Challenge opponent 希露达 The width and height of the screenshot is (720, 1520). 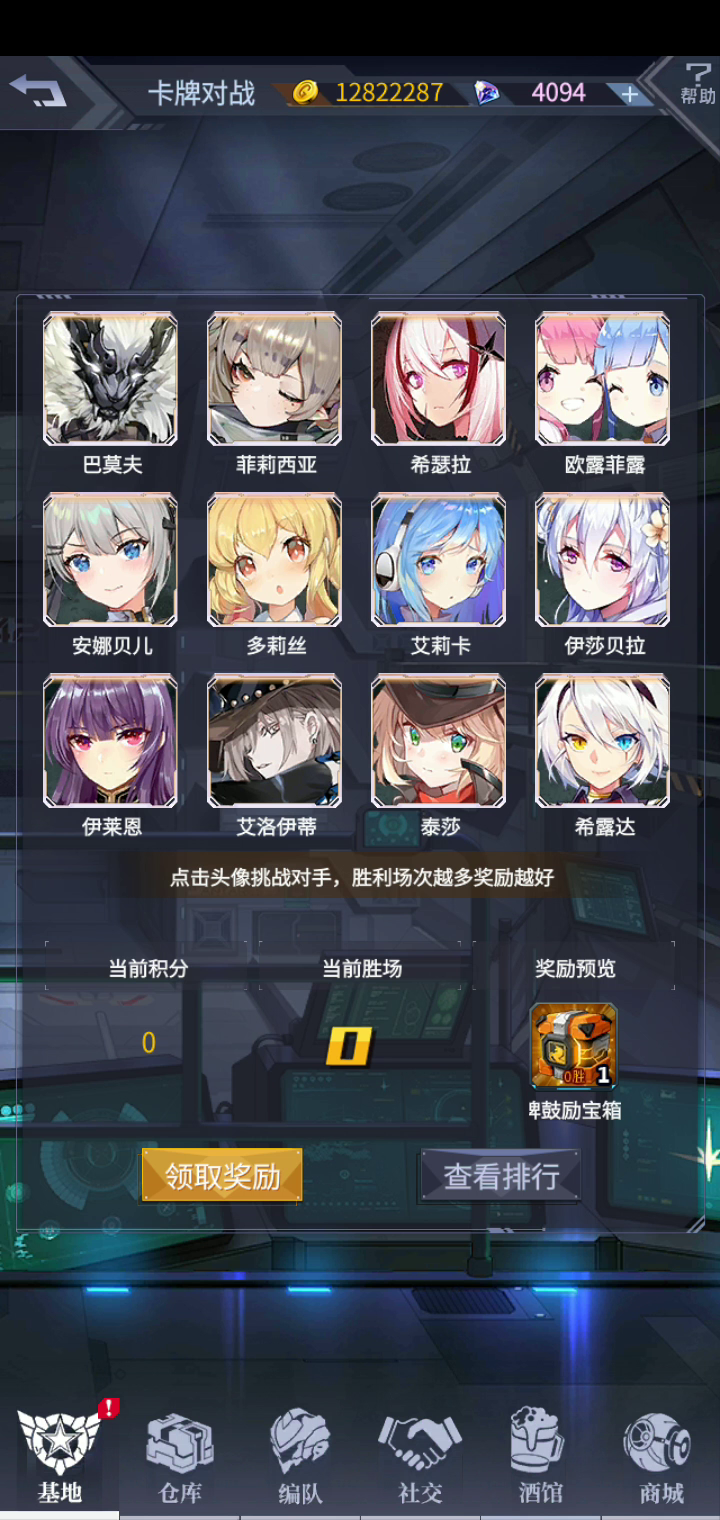pyautogui.click(x=602, y=741)
